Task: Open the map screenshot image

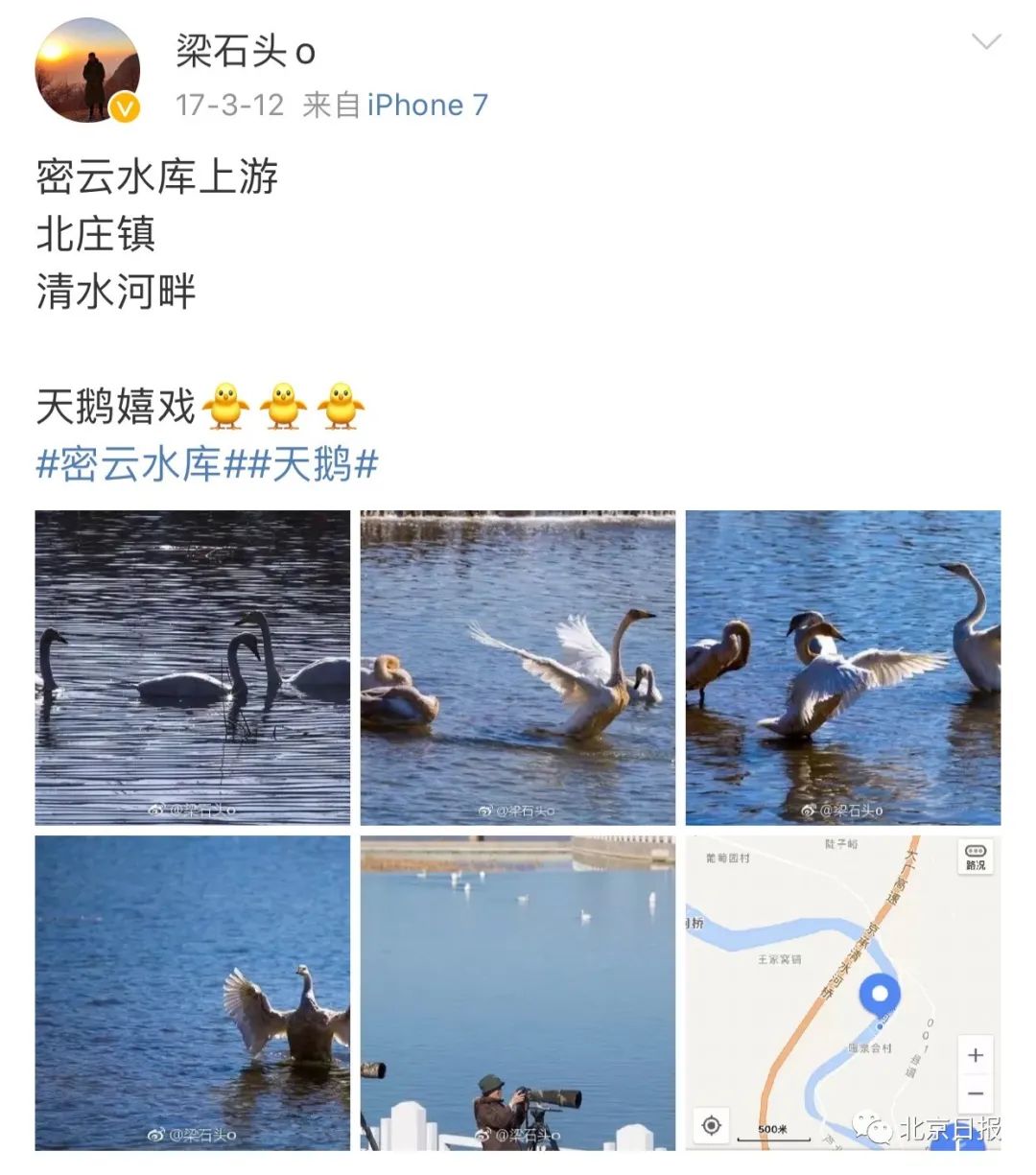Action: point(842,992)
